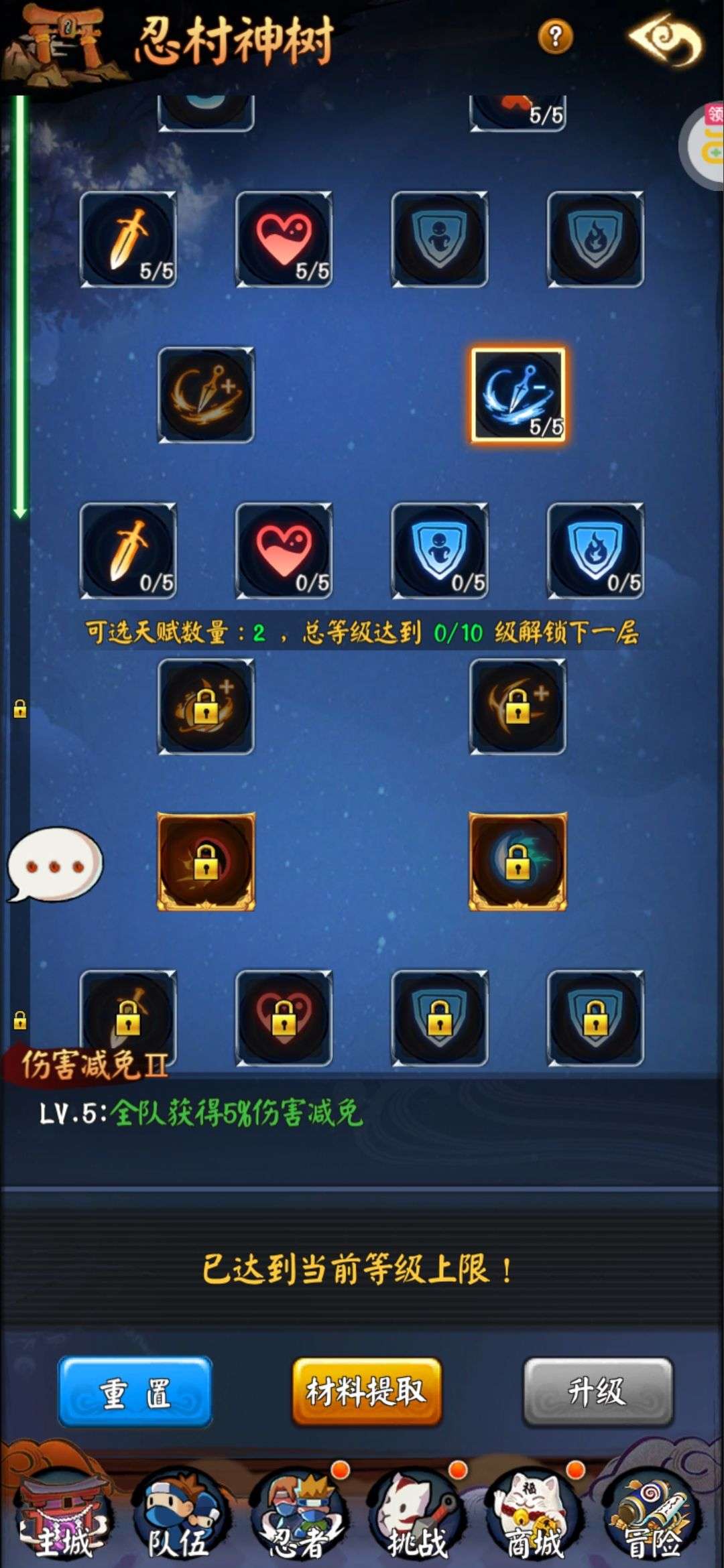Go back using the swirl arrow
The image size is (724, 1568).
coord(666,40)
